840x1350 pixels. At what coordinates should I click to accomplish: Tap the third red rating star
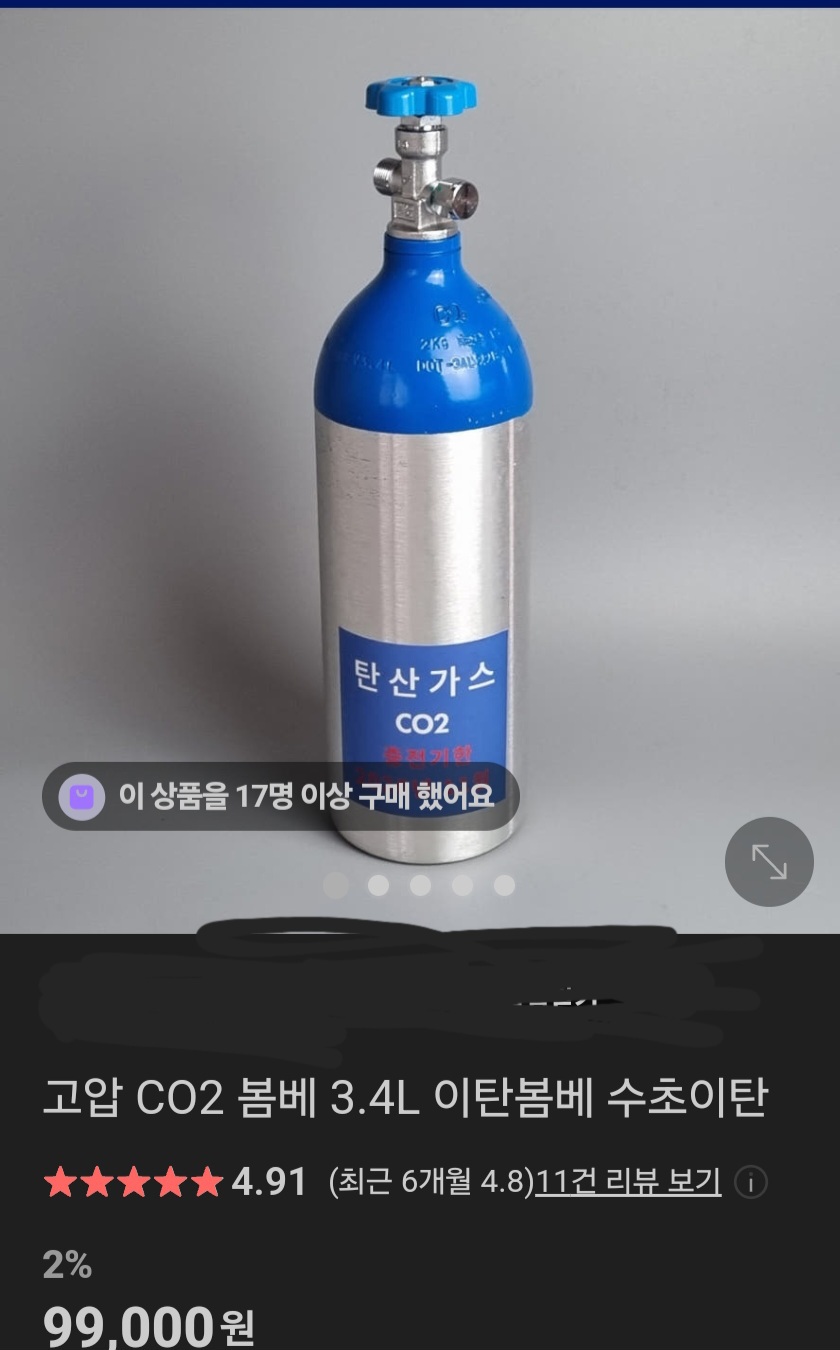tap(136, 1180)
